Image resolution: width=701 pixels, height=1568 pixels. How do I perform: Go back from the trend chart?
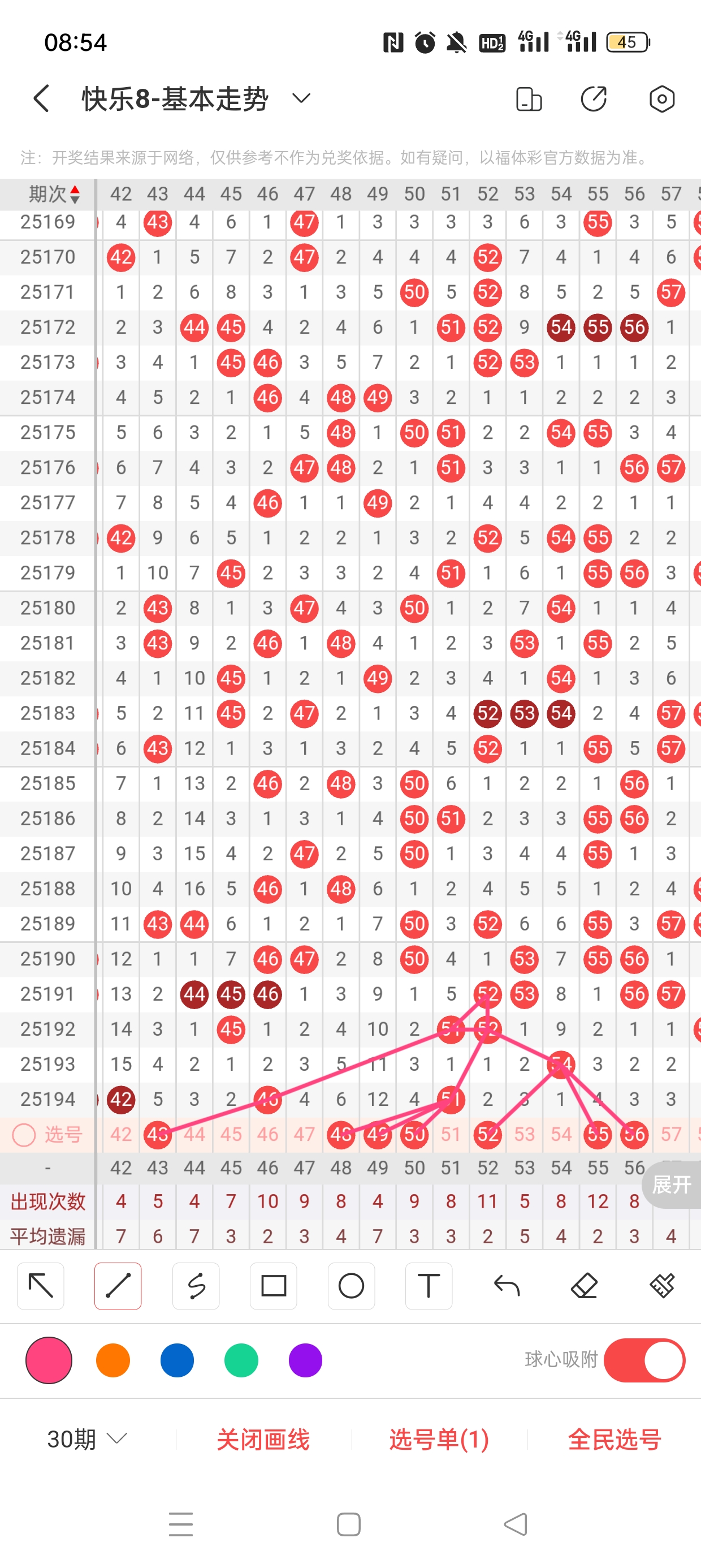tap(41, 98)
